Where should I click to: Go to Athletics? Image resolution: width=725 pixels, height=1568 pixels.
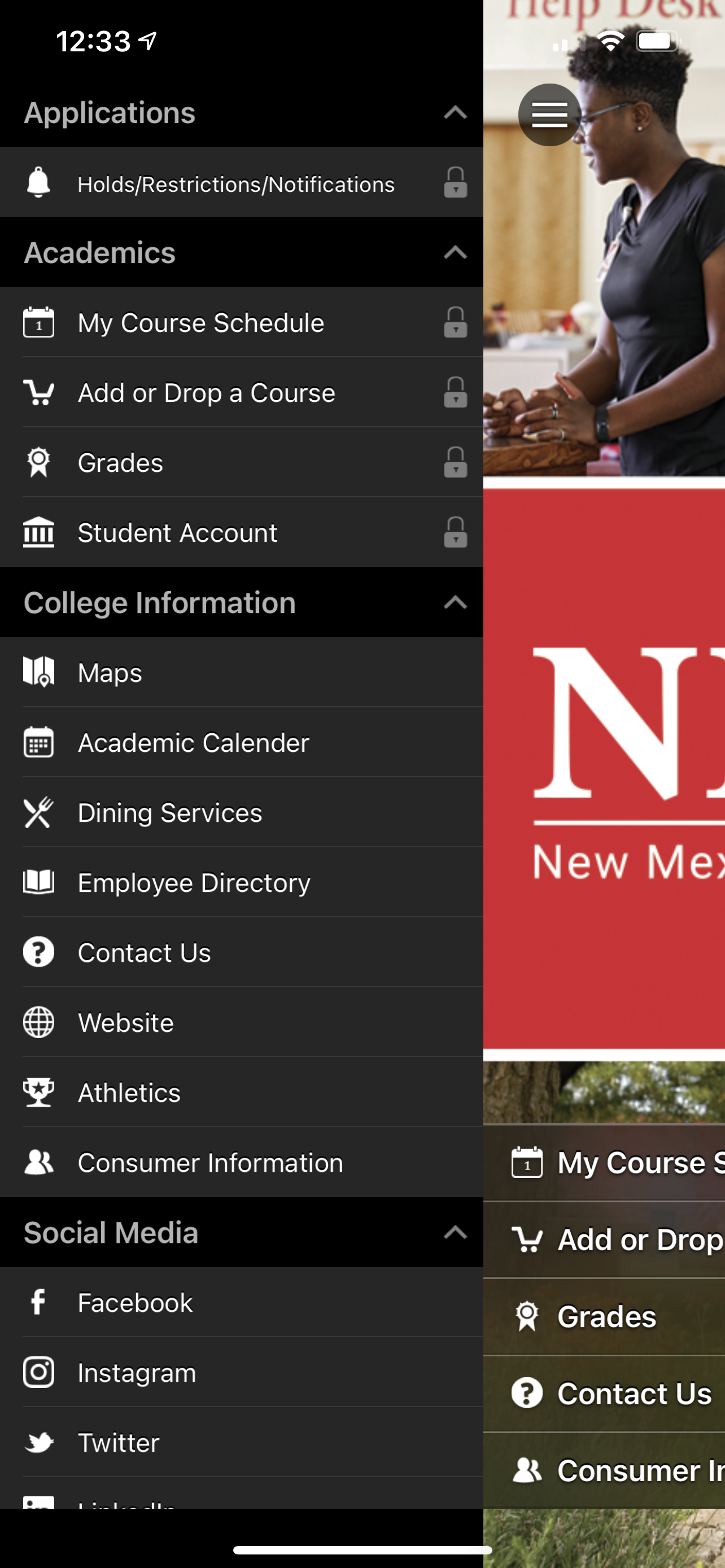[x=129, y=1093]
